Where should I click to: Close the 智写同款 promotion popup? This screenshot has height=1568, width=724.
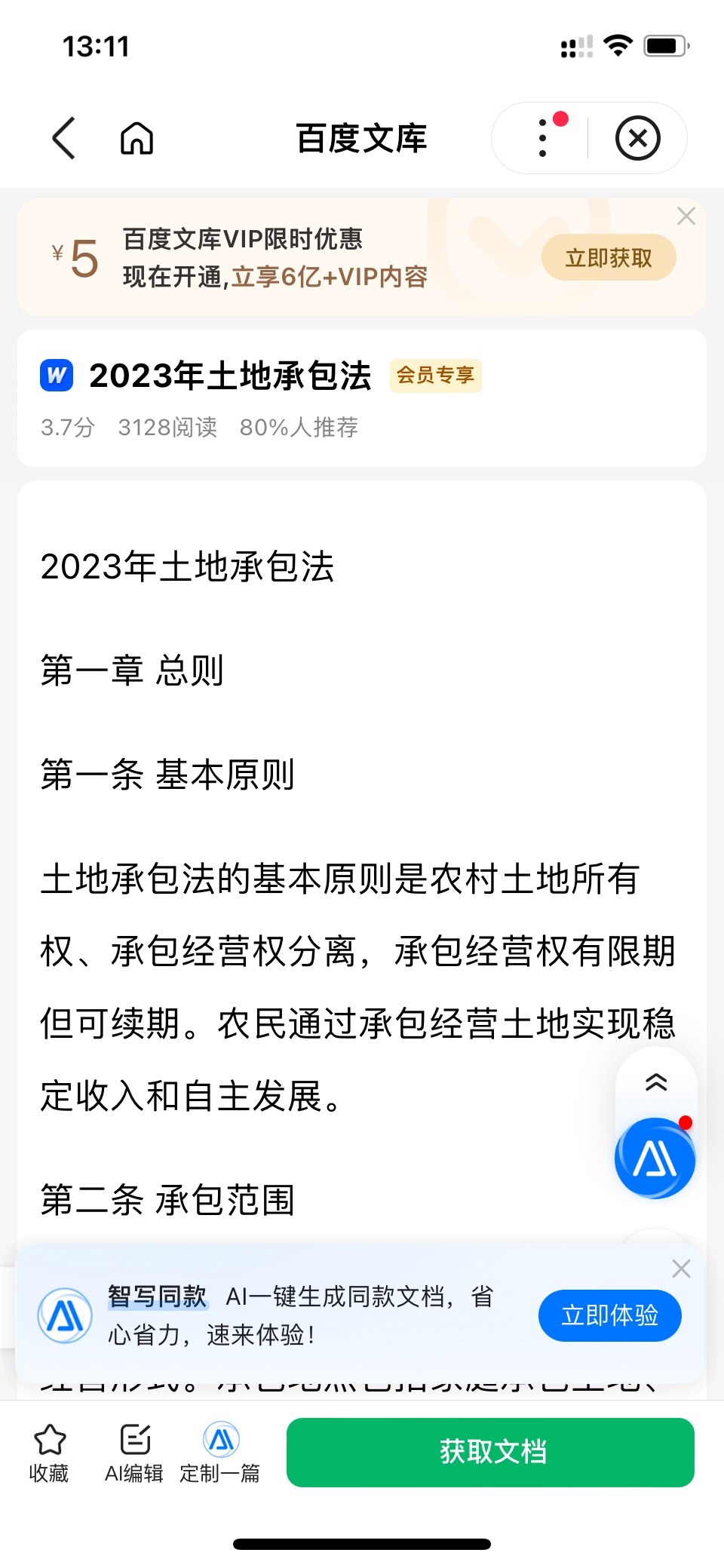click(x=681, y=1269)
